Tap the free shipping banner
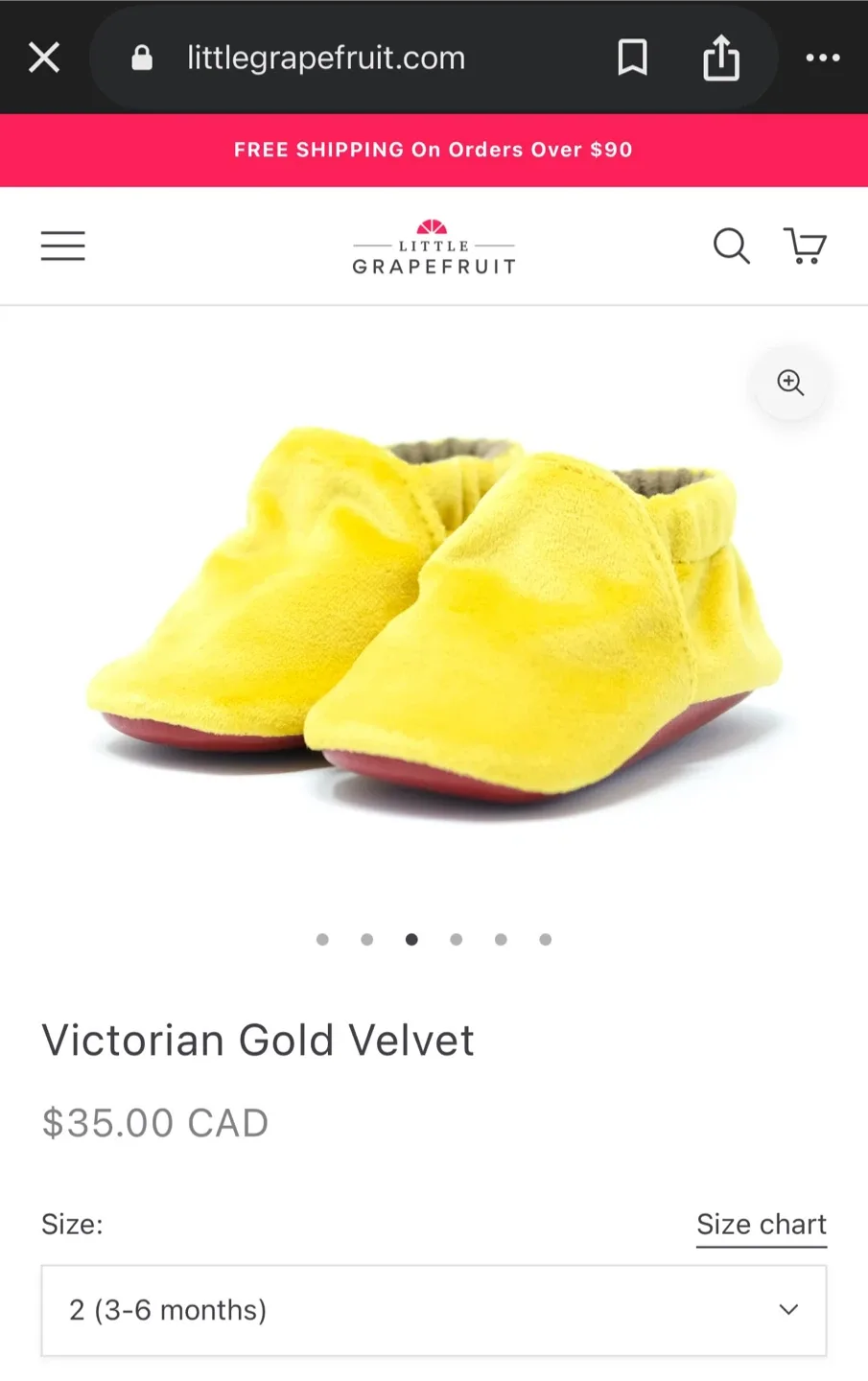This screenshot has height=1381, width=868. click(434, 150)
